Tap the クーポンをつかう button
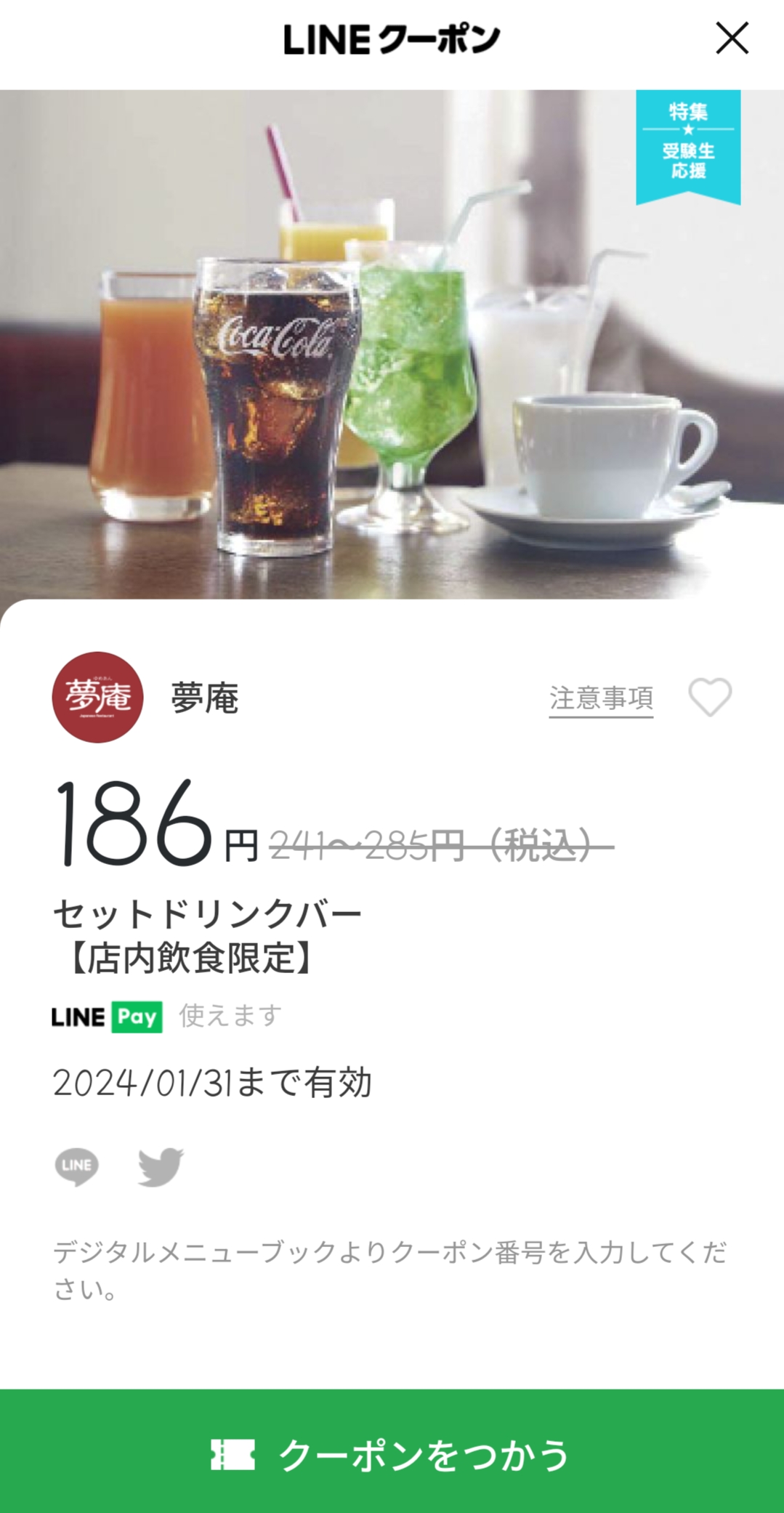 coord(392,1453)
